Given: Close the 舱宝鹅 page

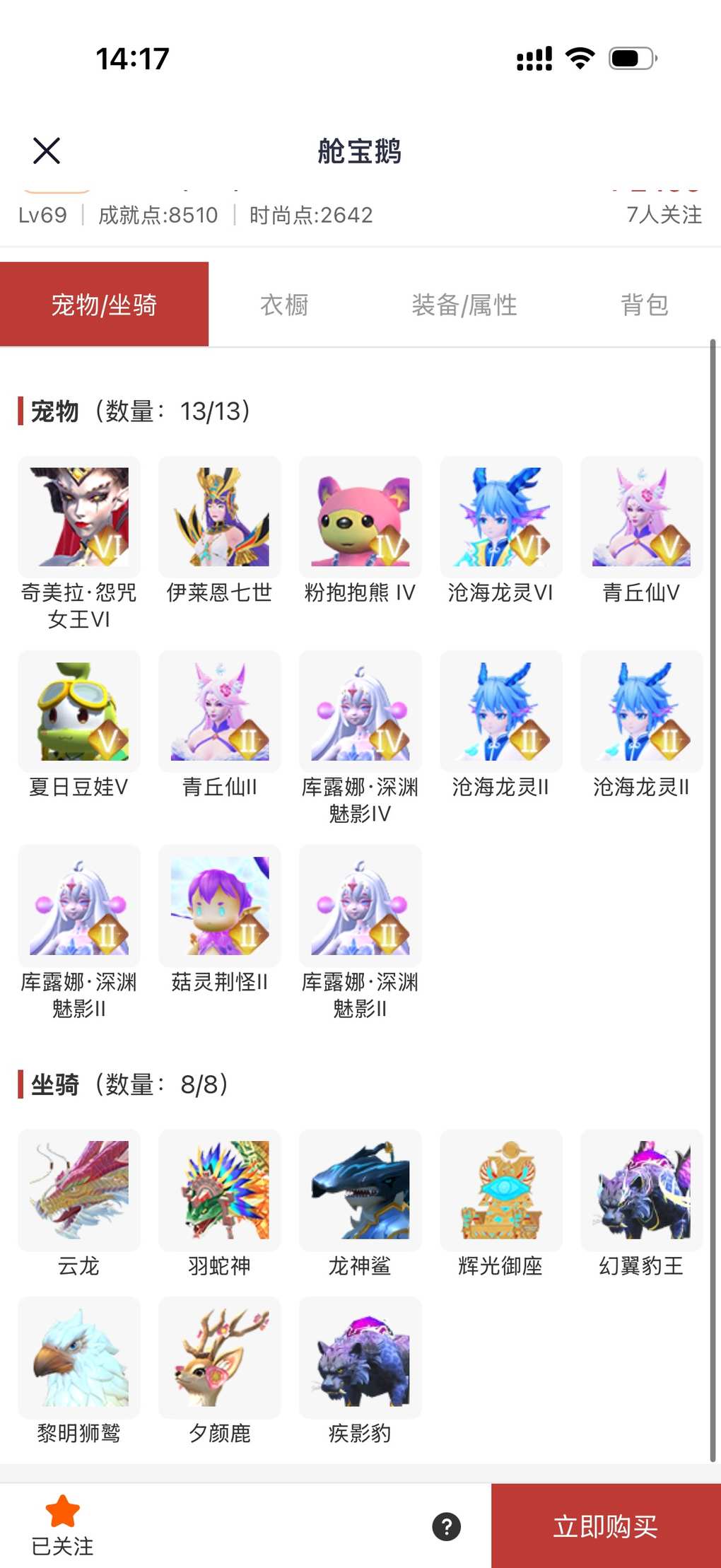Looking at the screenshot, I should (47, 151).
